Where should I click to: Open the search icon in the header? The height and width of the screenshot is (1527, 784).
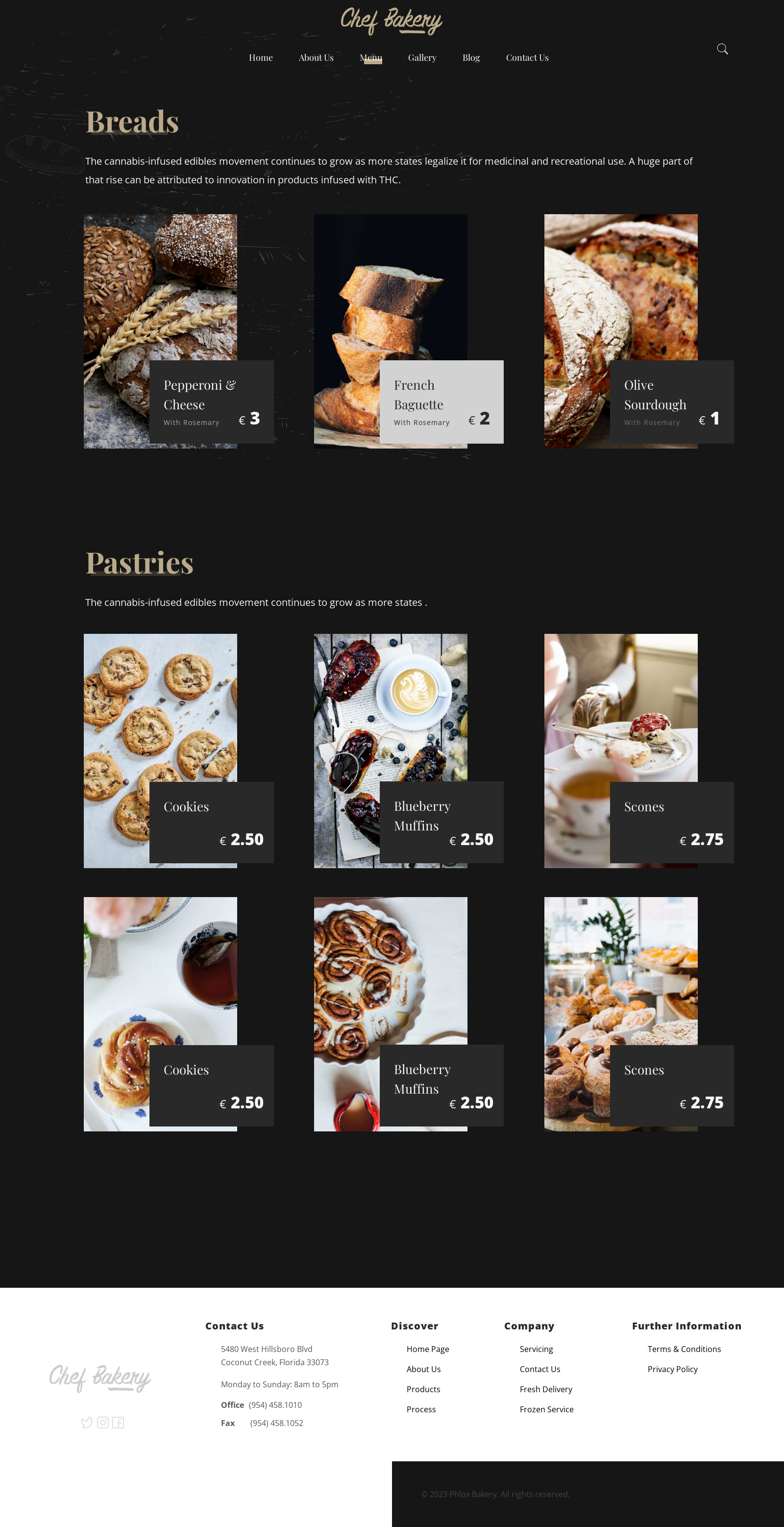722,49
